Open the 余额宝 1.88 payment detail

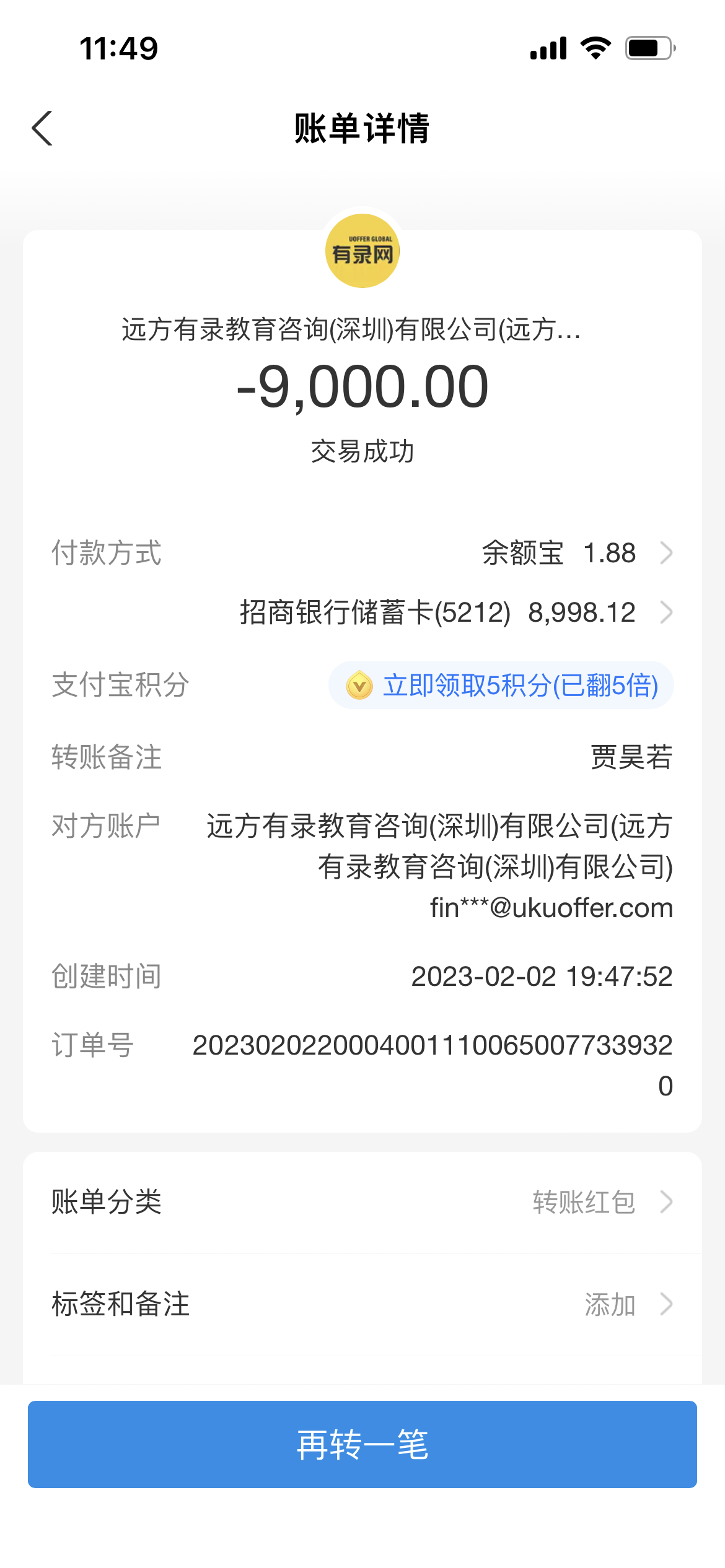point(576,553)
